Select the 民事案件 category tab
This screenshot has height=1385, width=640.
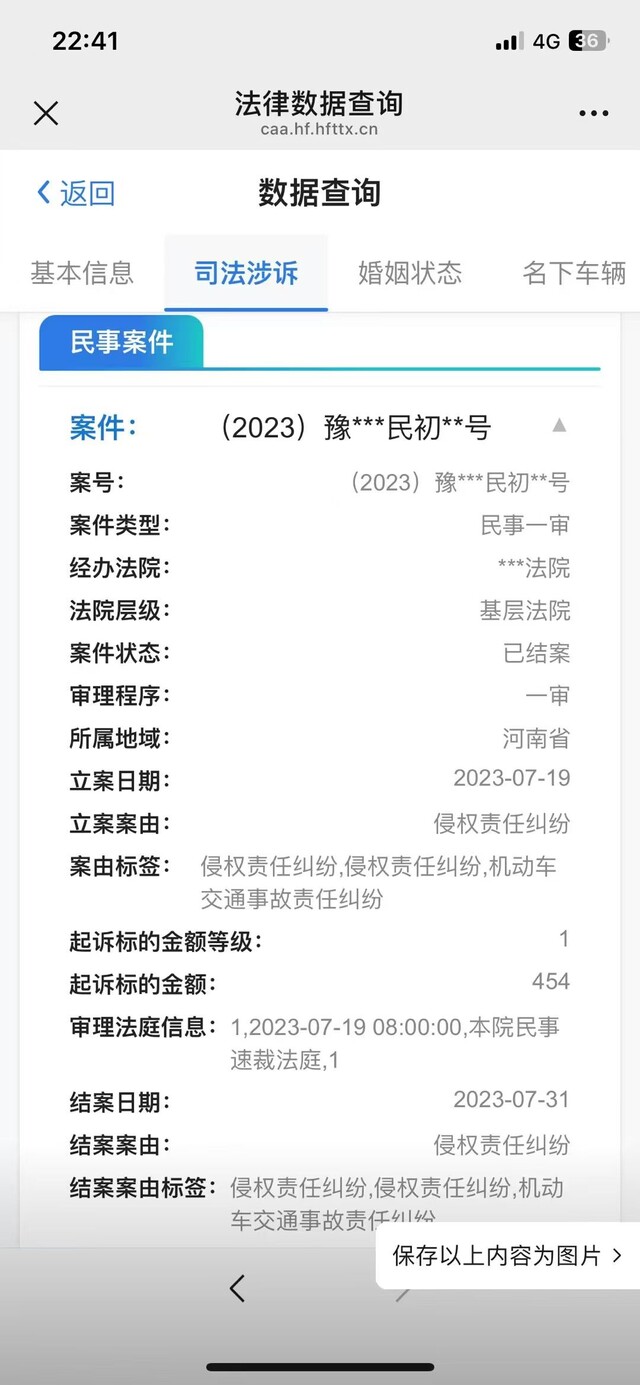click(x=121, y=343)
